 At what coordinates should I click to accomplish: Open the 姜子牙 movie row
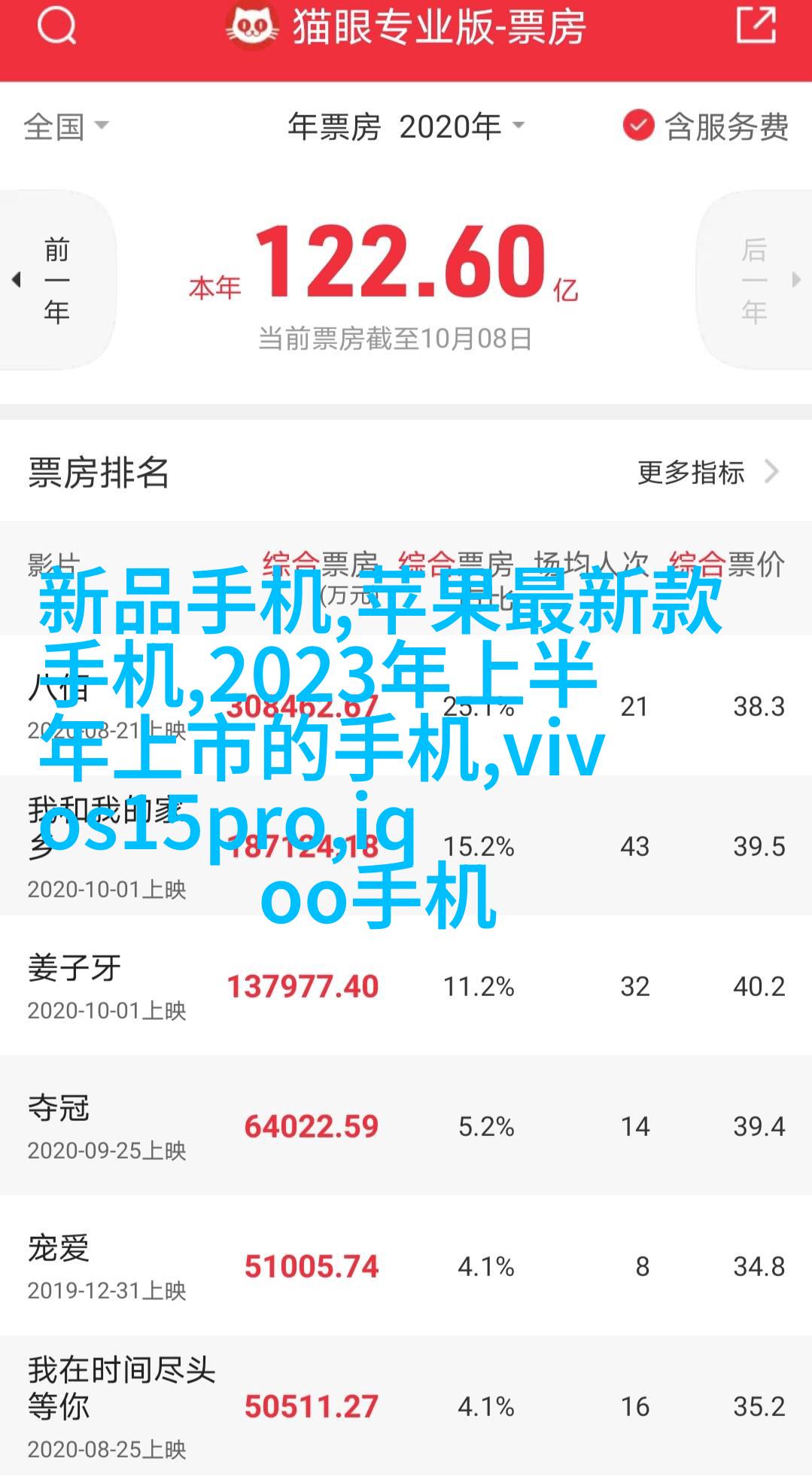406,985
